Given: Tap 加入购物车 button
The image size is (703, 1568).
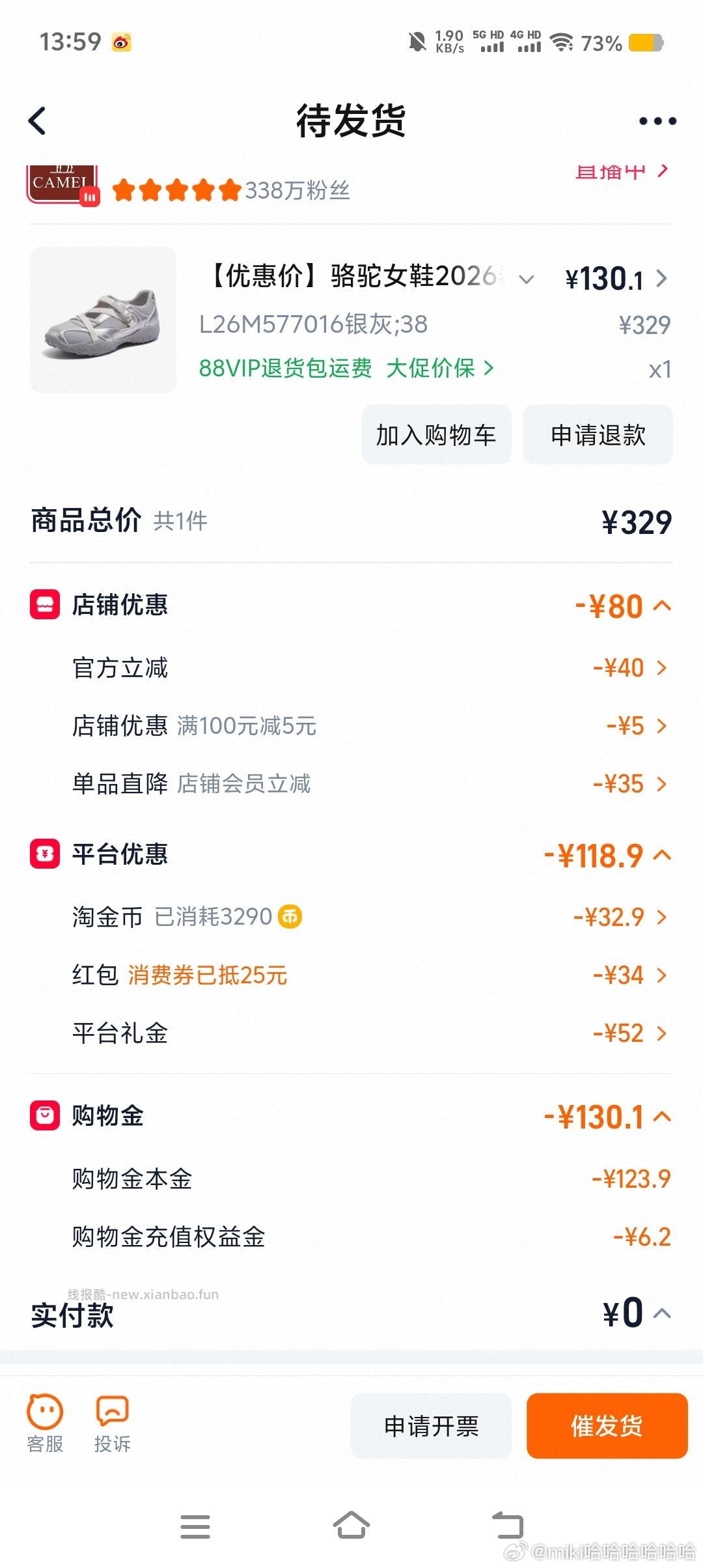Looking at the screenshot, I should click(436, 435).
